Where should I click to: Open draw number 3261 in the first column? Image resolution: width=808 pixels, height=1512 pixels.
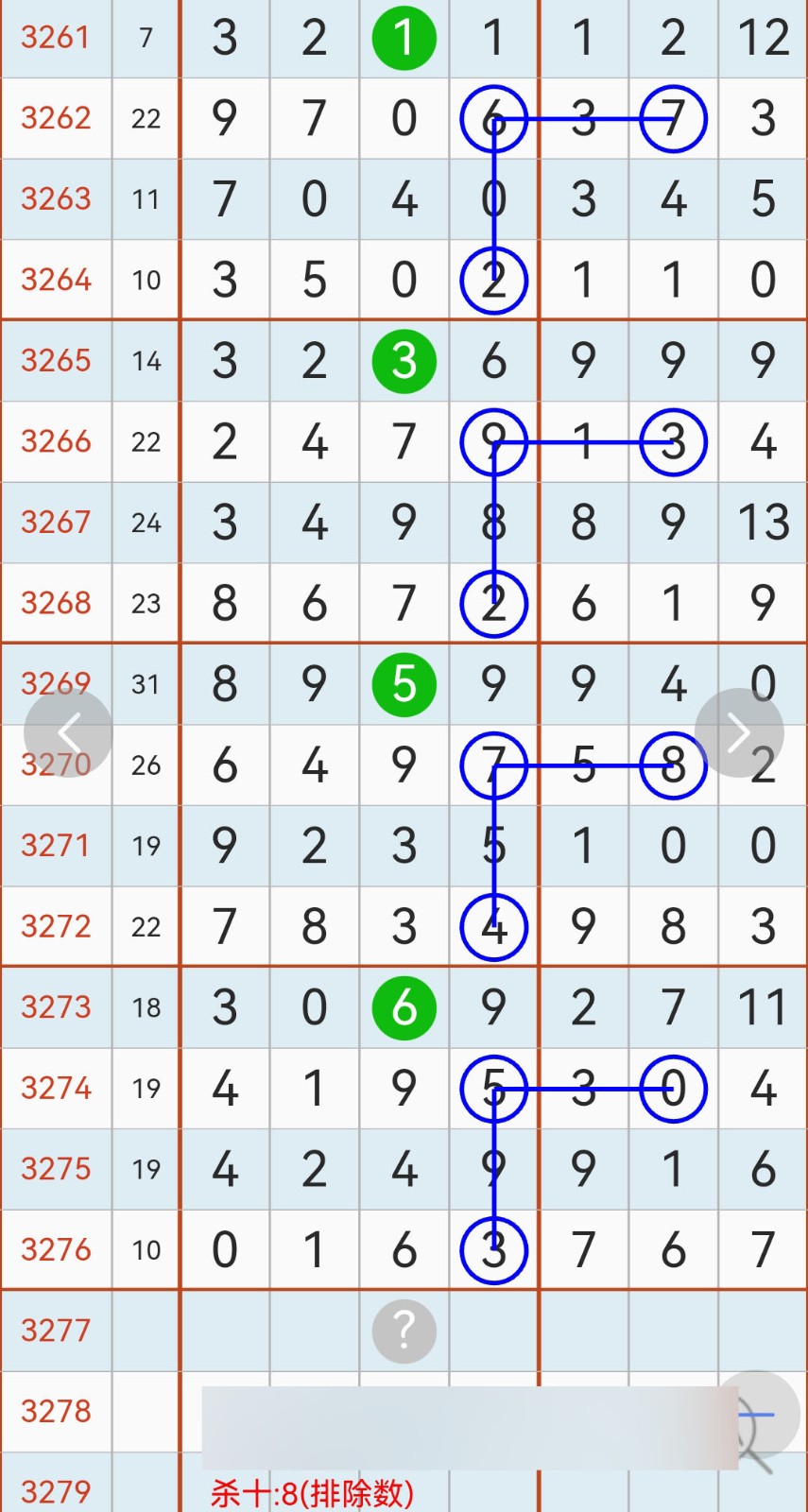(x=56, y=39)
